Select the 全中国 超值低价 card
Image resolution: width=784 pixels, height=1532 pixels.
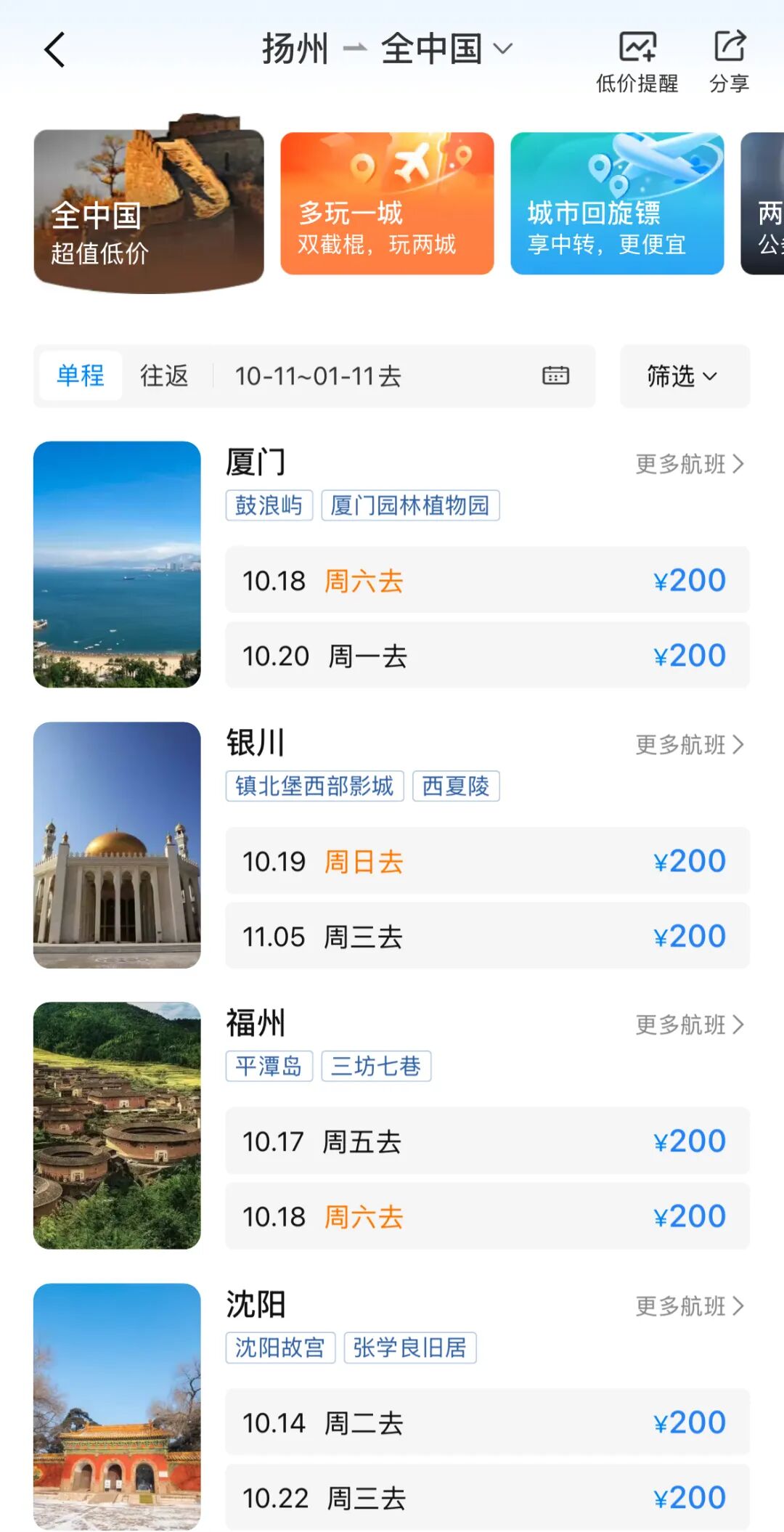[x=149, y=211]
